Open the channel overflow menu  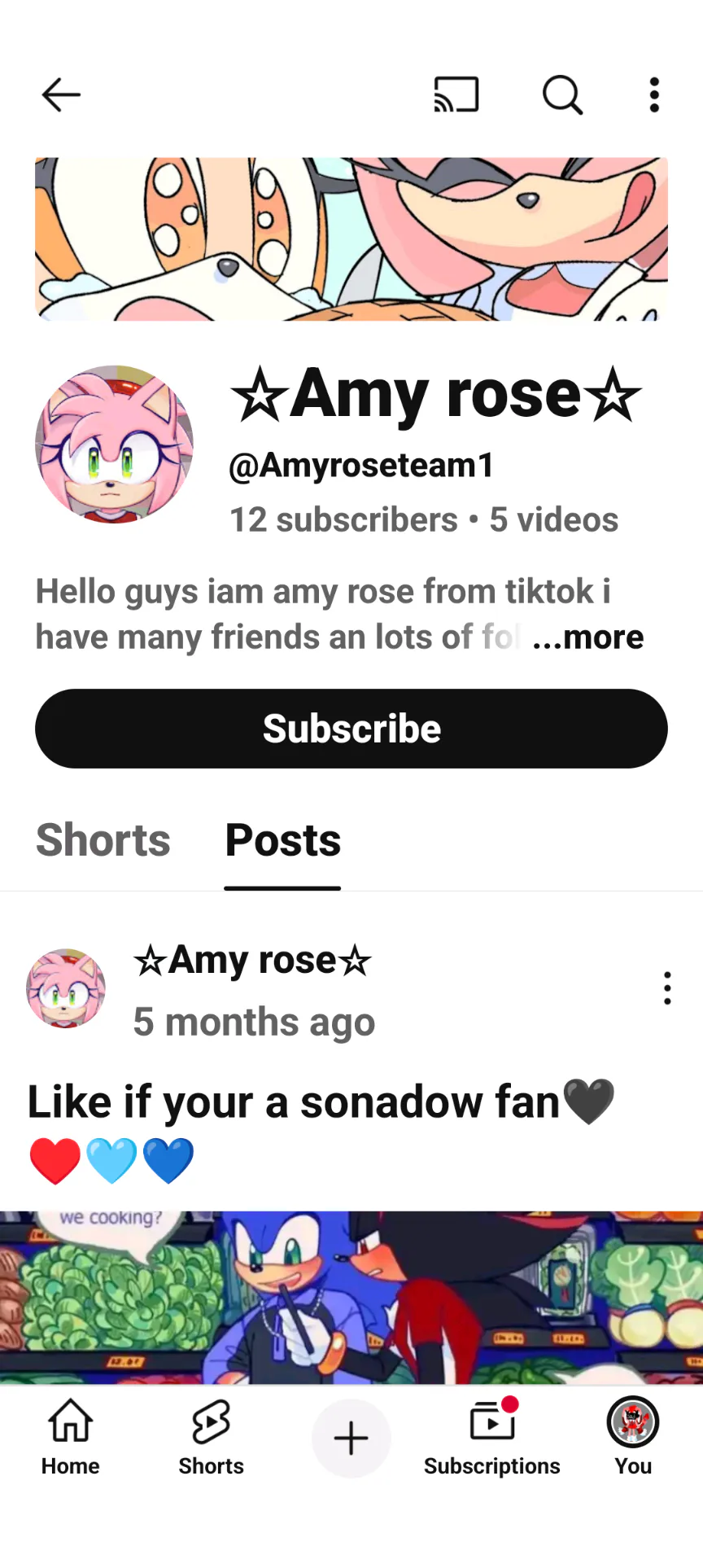(654, 95)
